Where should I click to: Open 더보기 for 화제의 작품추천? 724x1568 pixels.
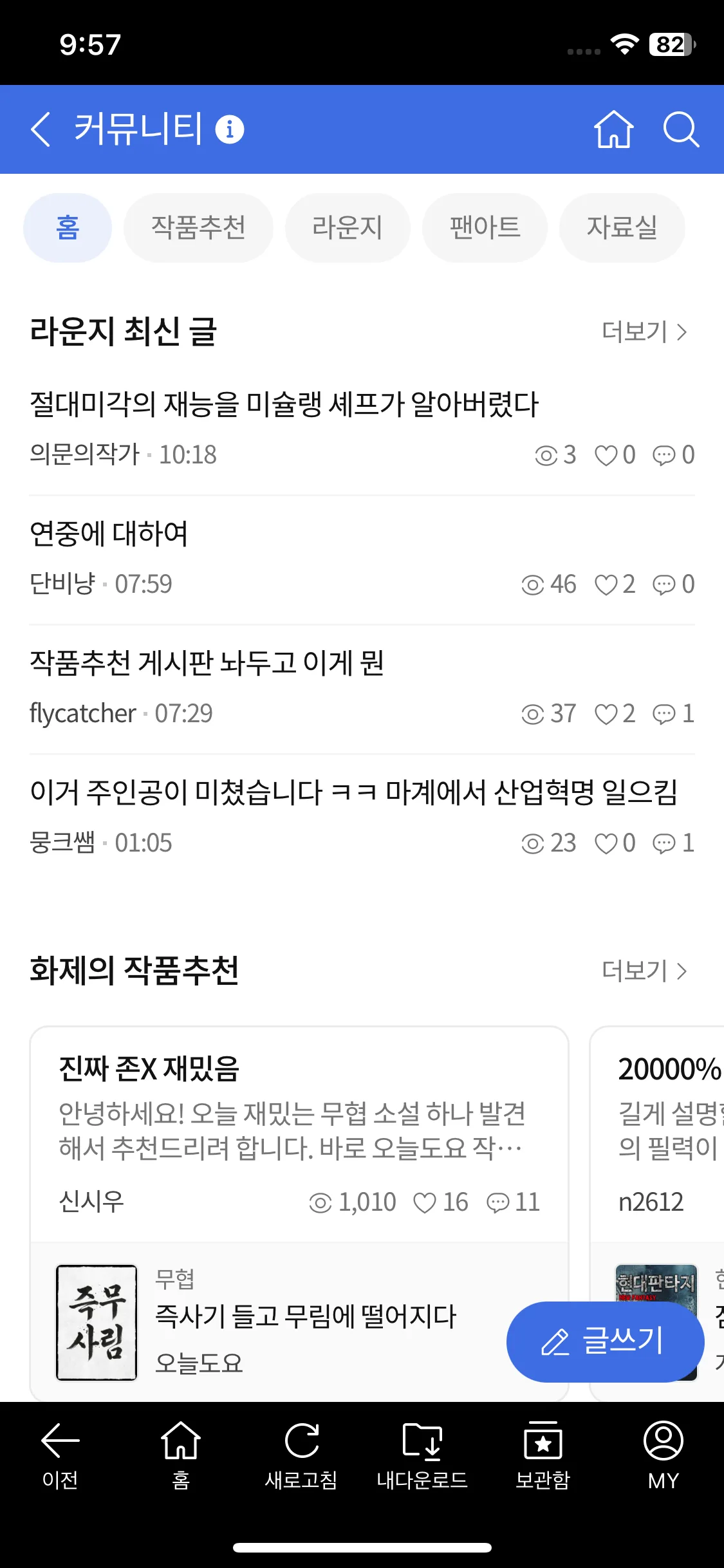click(644, 971)
